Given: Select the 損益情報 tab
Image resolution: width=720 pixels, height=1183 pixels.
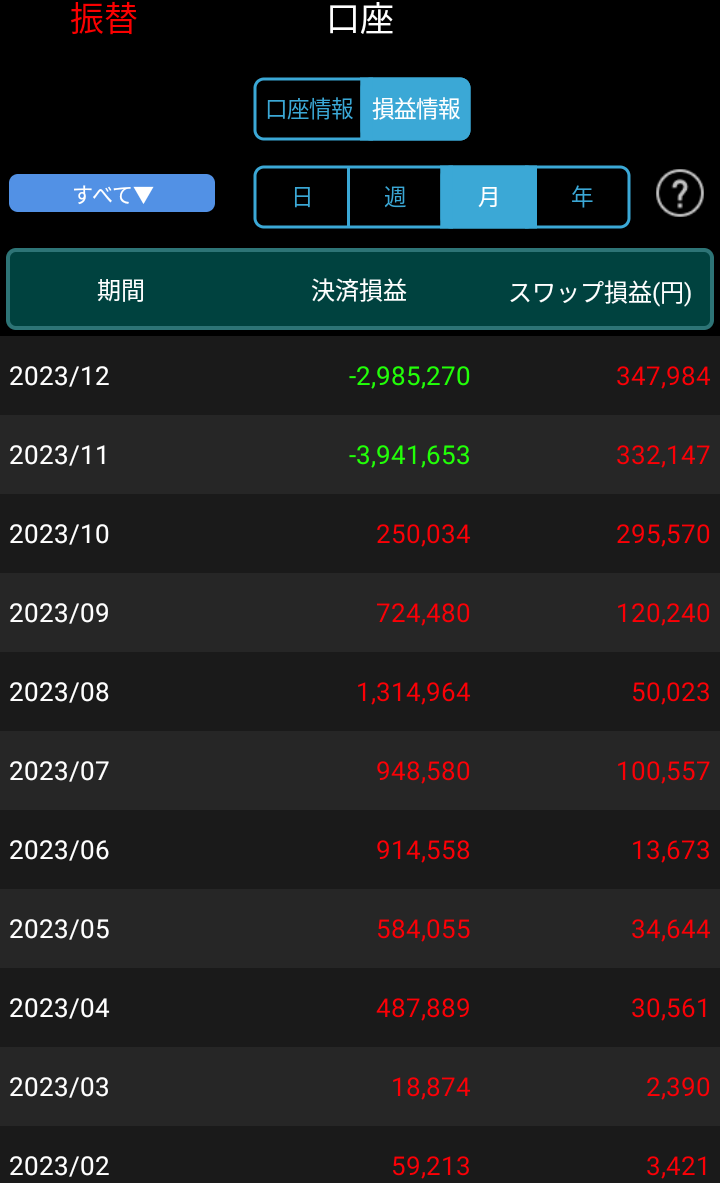Looking at the screenshot, I should 416,109.
